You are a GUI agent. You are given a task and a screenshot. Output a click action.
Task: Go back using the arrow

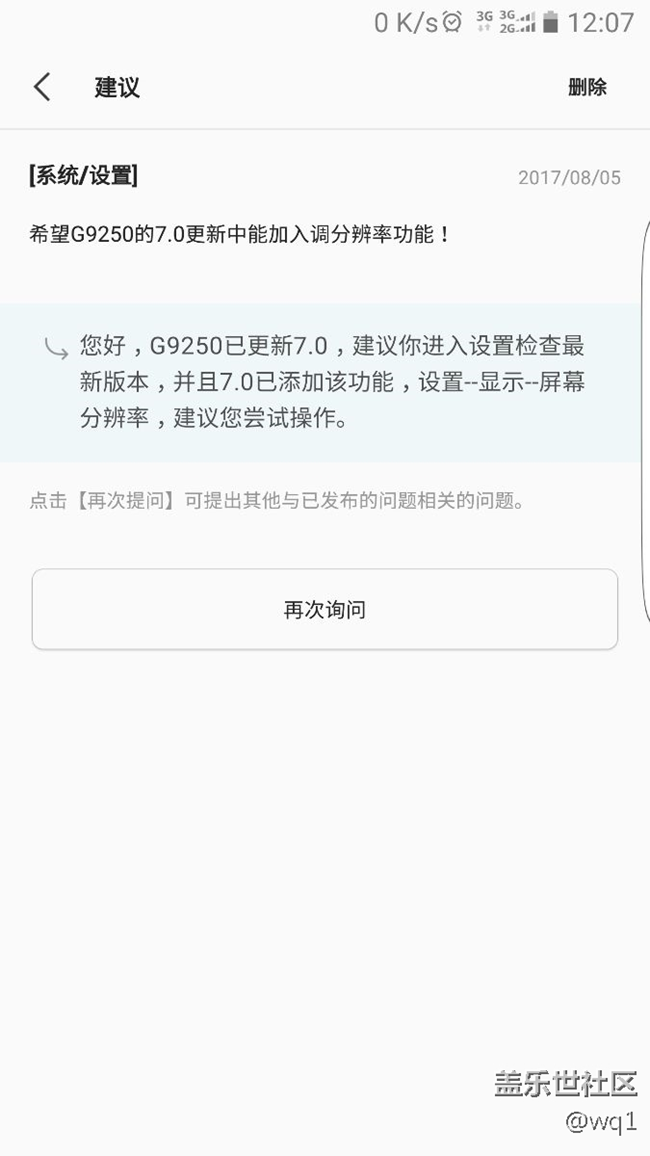pos(42,87)
